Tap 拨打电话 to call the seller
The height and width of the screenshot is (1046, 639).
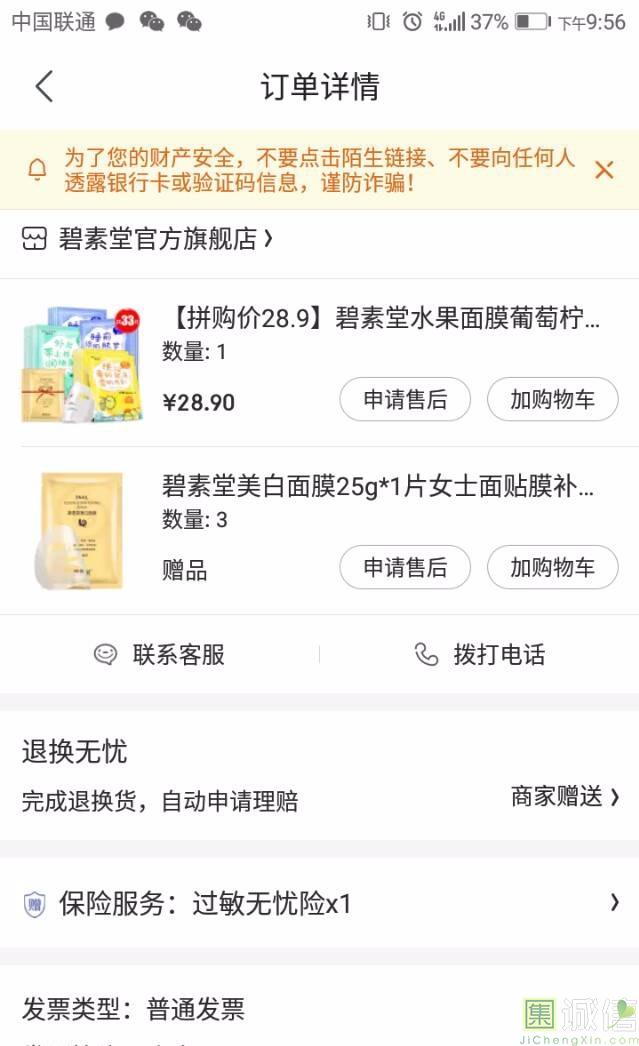[480, 655]
